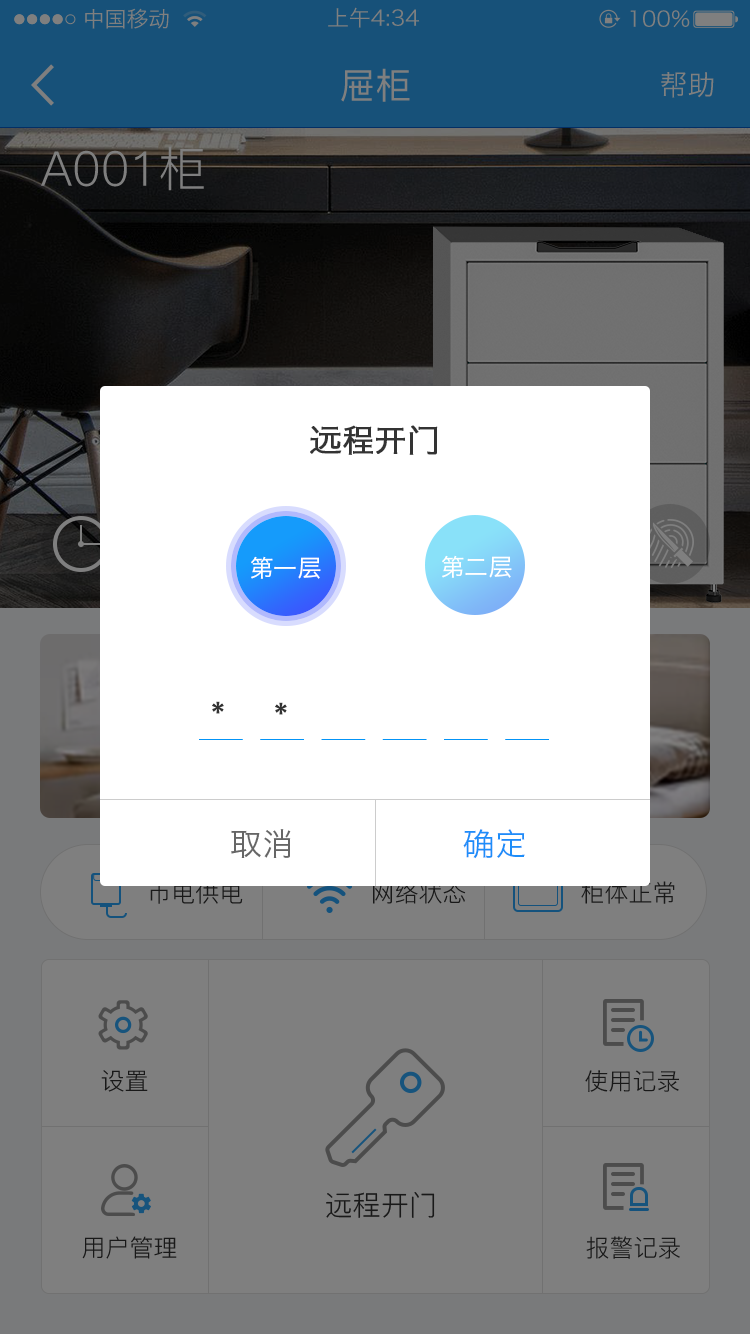Select the 第二层 option
750x1334 pixels.
pyautogui.click(x=475, y=565)
